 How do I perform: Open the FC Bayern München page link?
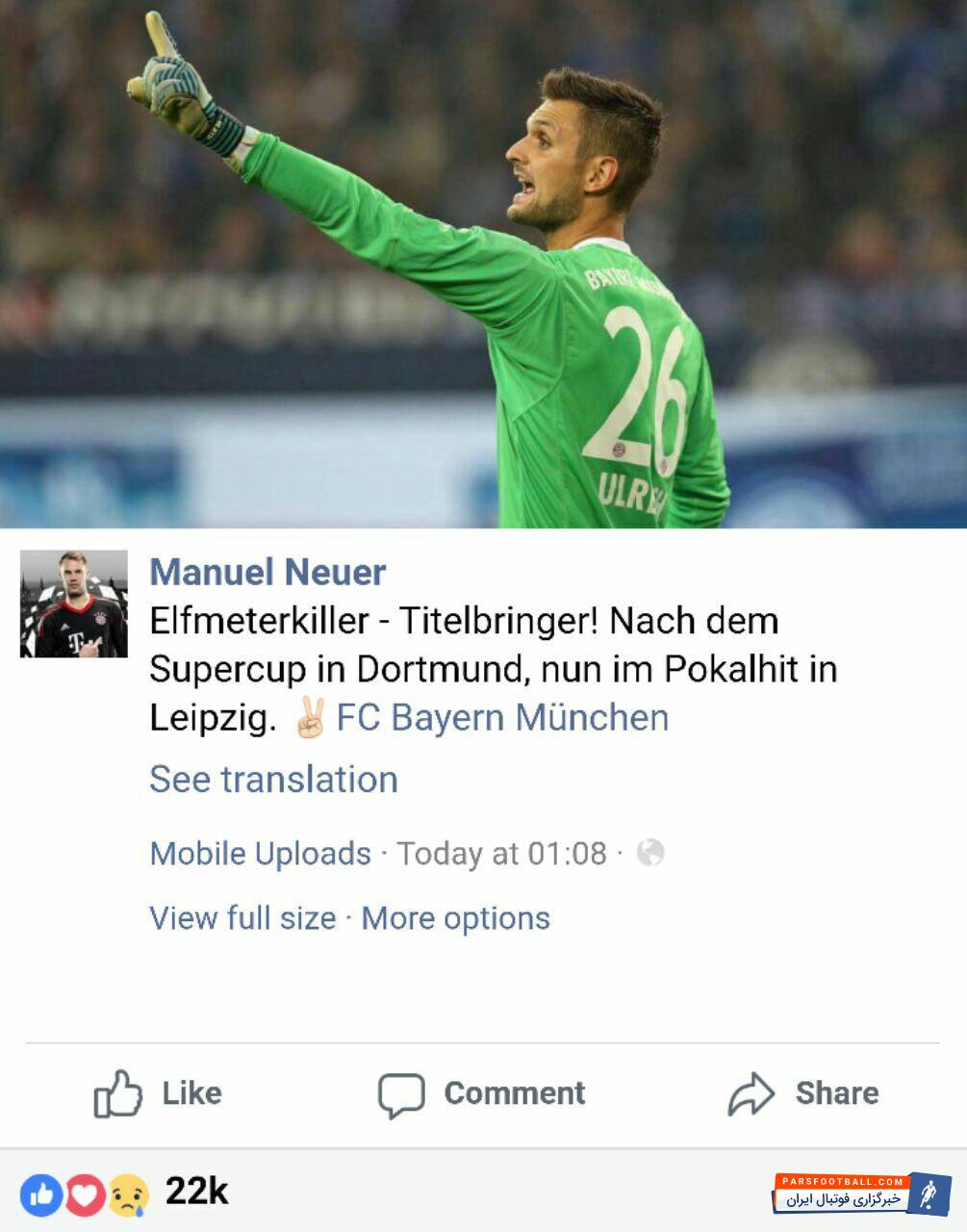pos(501,718)
